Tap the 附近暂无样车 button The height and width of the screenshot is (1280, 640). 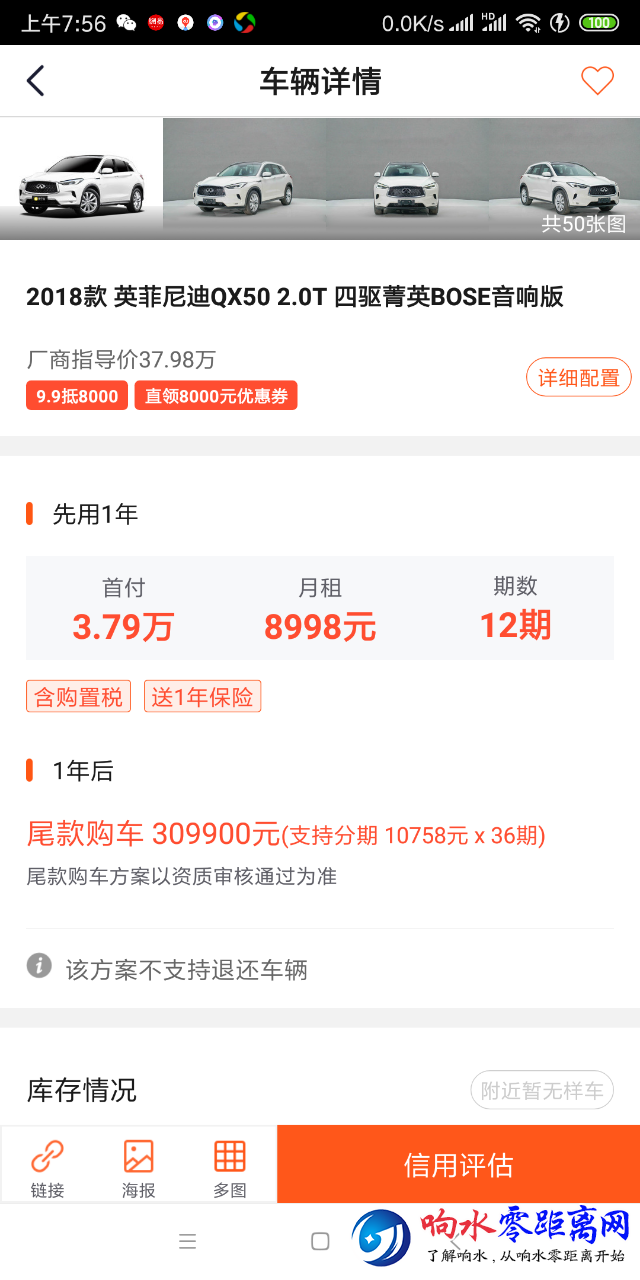[542, 1090]
